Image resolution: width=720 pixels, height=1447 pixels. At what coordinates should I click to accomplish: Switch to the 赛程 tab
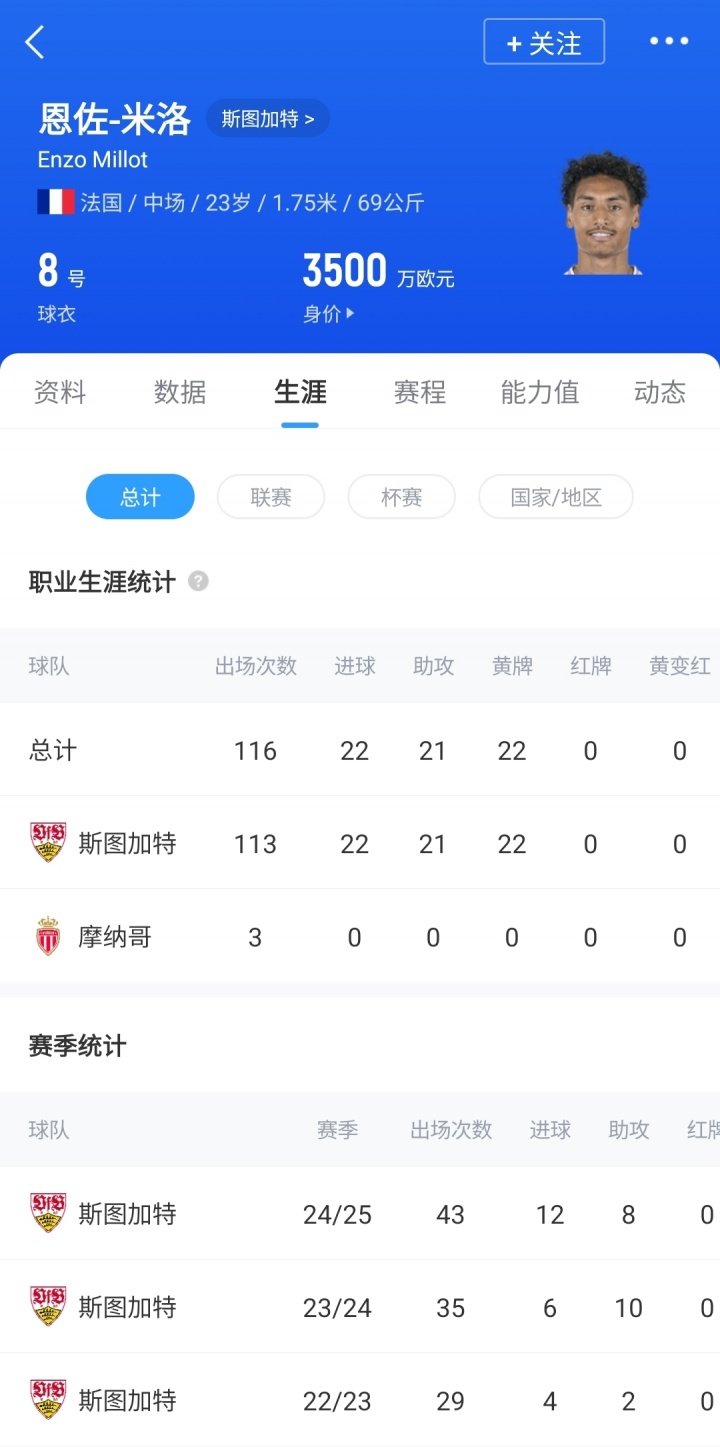click(x=420, y=392)
